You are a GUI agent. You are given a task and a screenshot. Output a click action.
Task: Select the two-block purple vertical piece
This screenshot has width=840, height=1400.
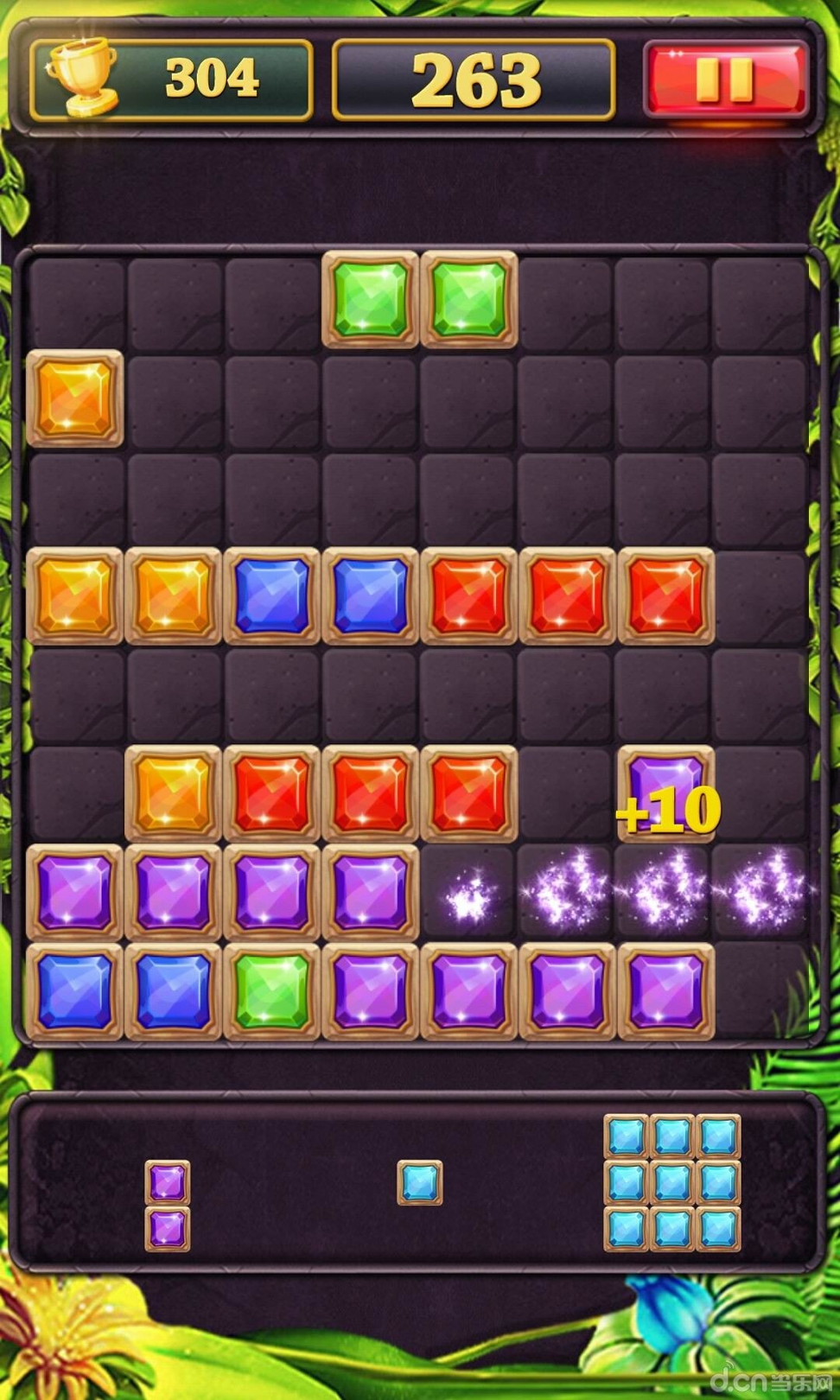coord(167,1205)
